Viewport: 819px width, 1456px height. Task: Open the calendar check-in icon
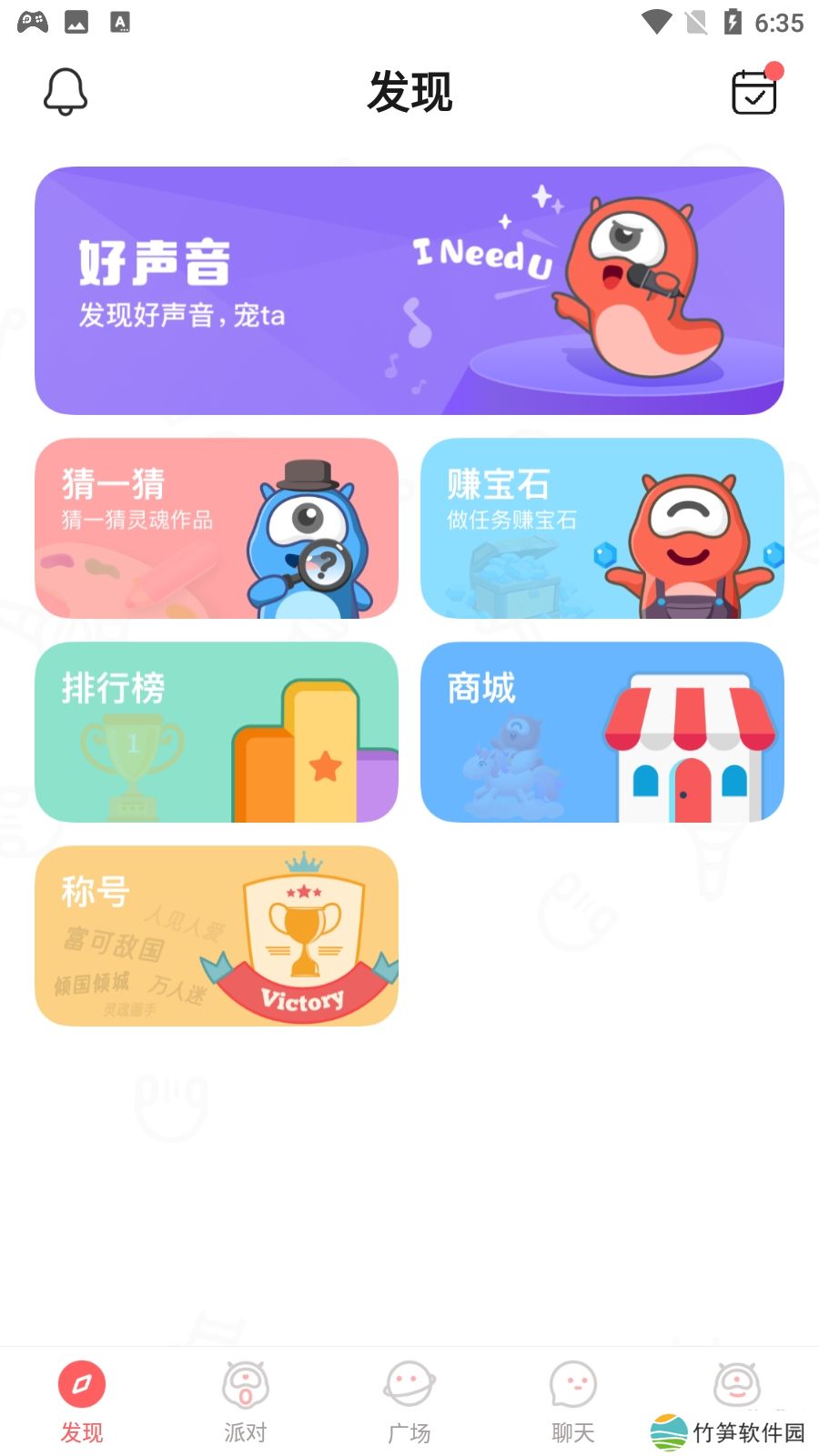tap(754, 92)
